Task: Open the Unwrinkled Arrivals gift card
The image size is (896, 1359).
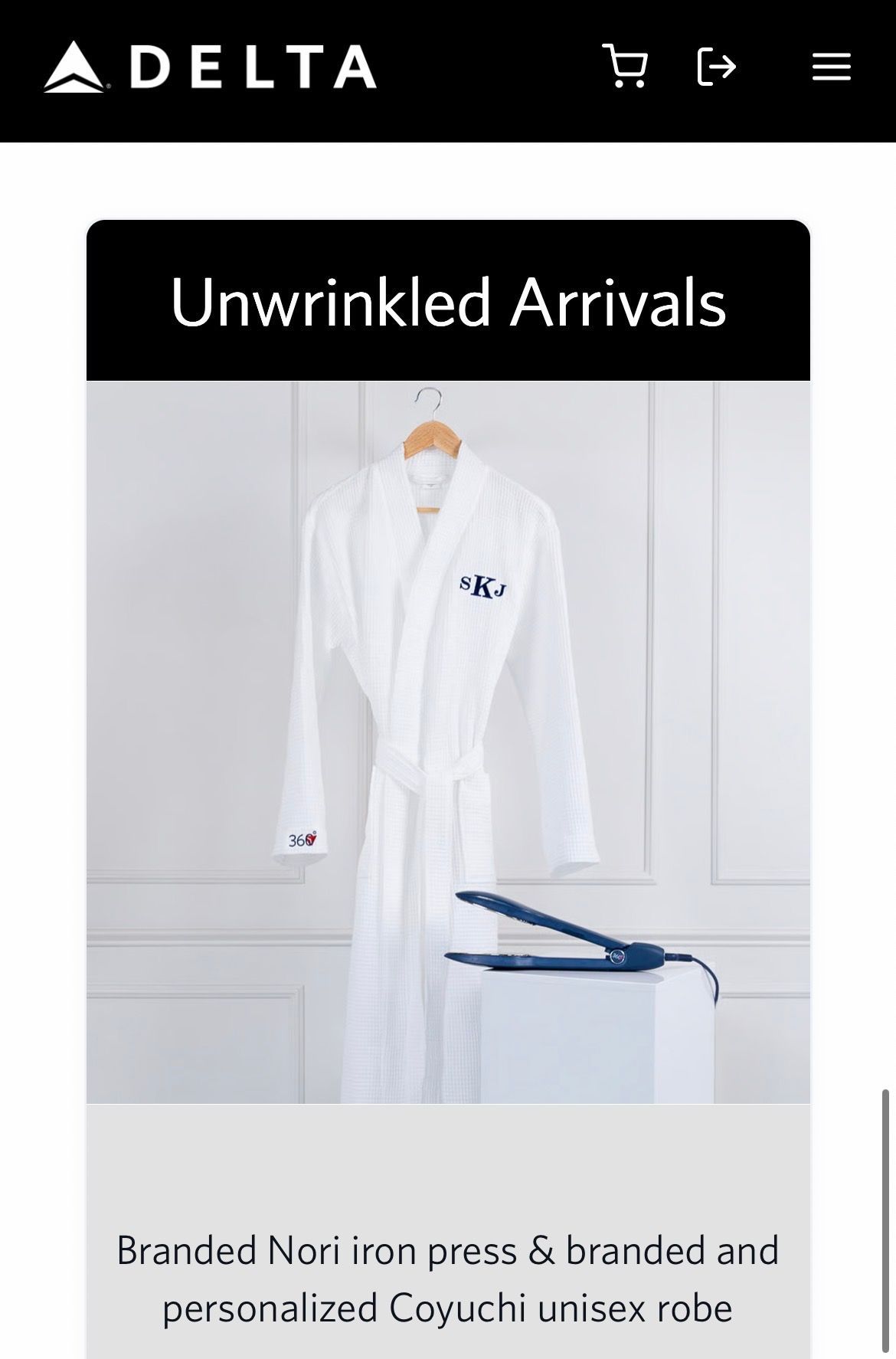Action: click(x=448, y=789)
